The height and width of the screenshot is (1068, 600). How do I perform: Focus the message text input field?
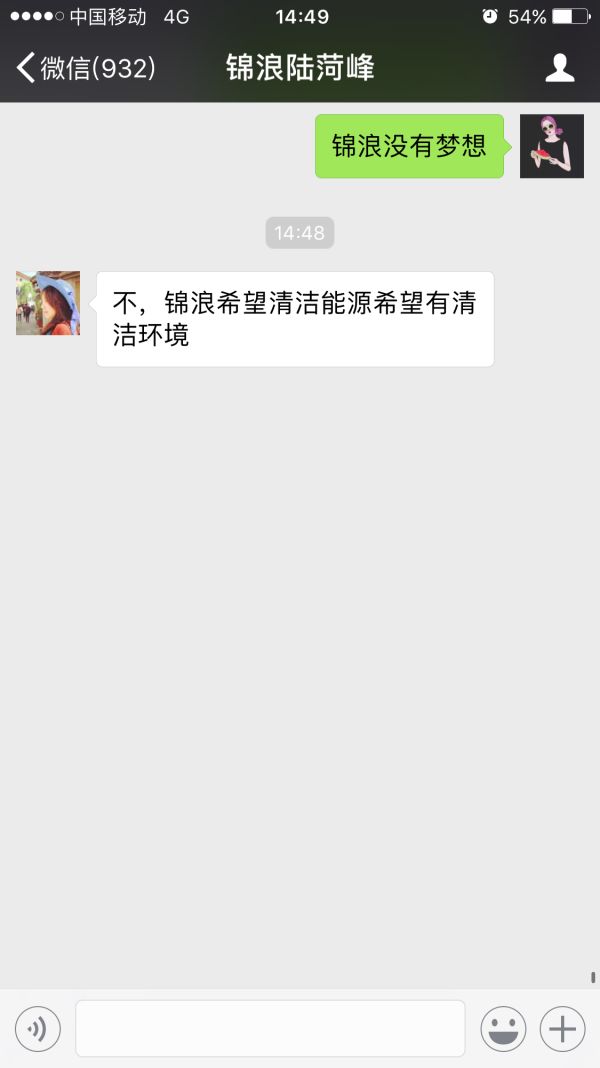tap(270, 1028)
